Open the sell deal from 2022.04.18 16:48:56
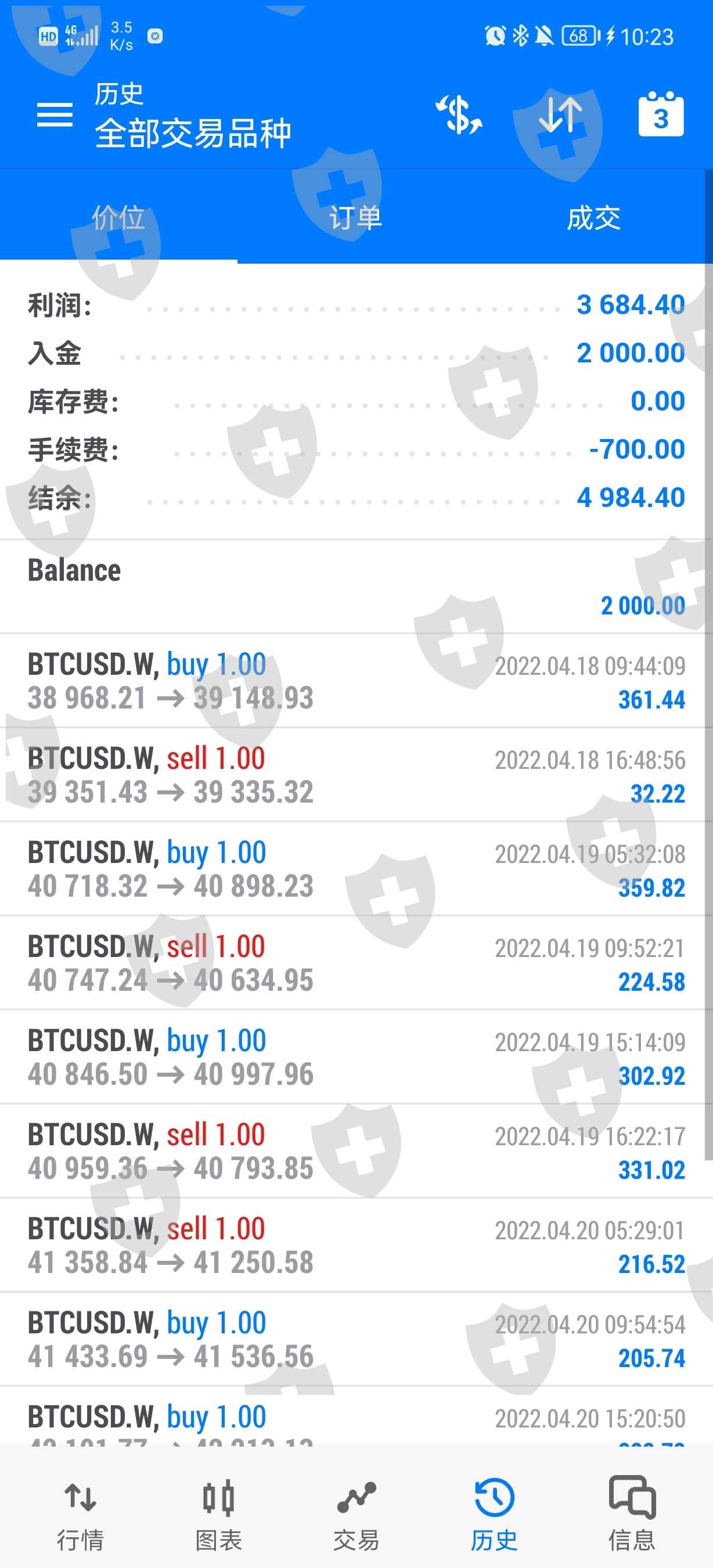This screenshot has height=1568, width=713. (x=356, y=775)
